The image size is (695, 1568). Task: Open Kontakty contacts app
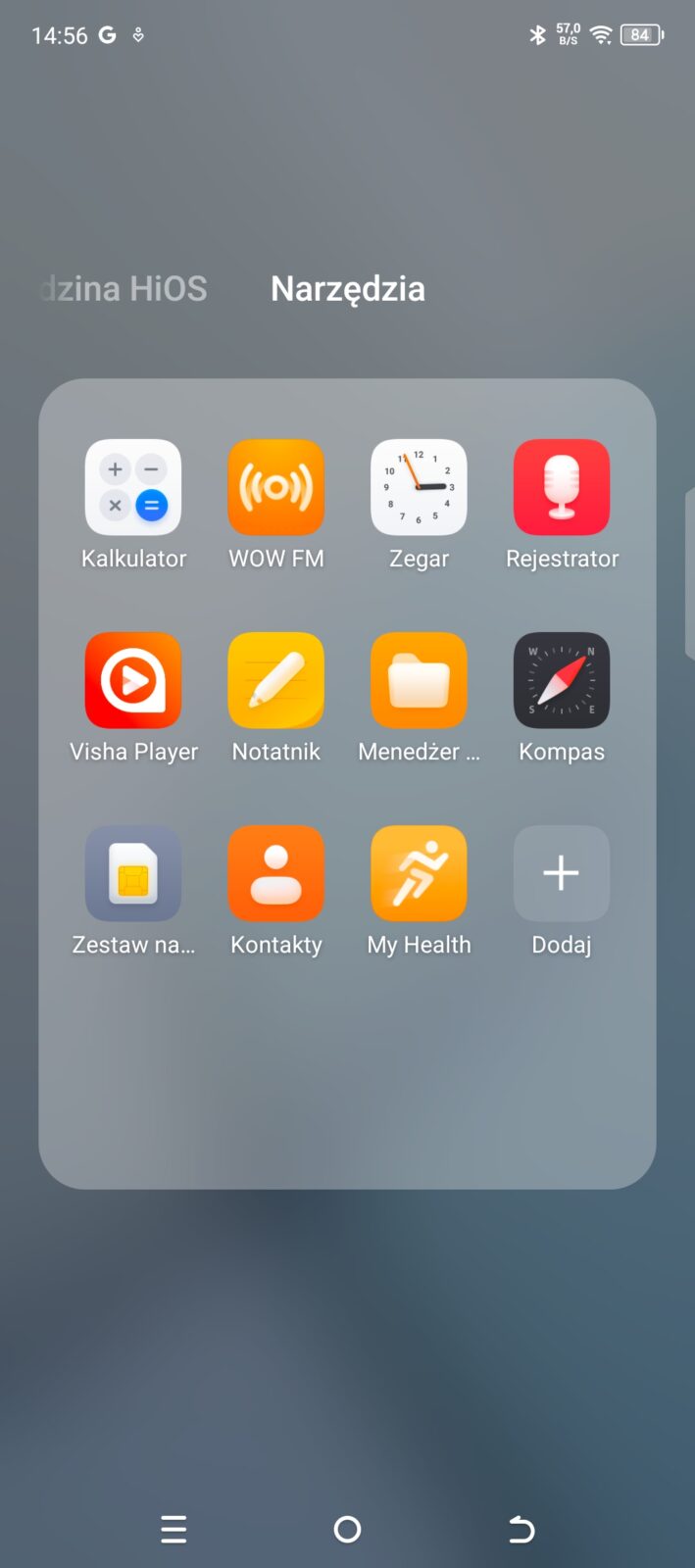[x=276, y=873]
